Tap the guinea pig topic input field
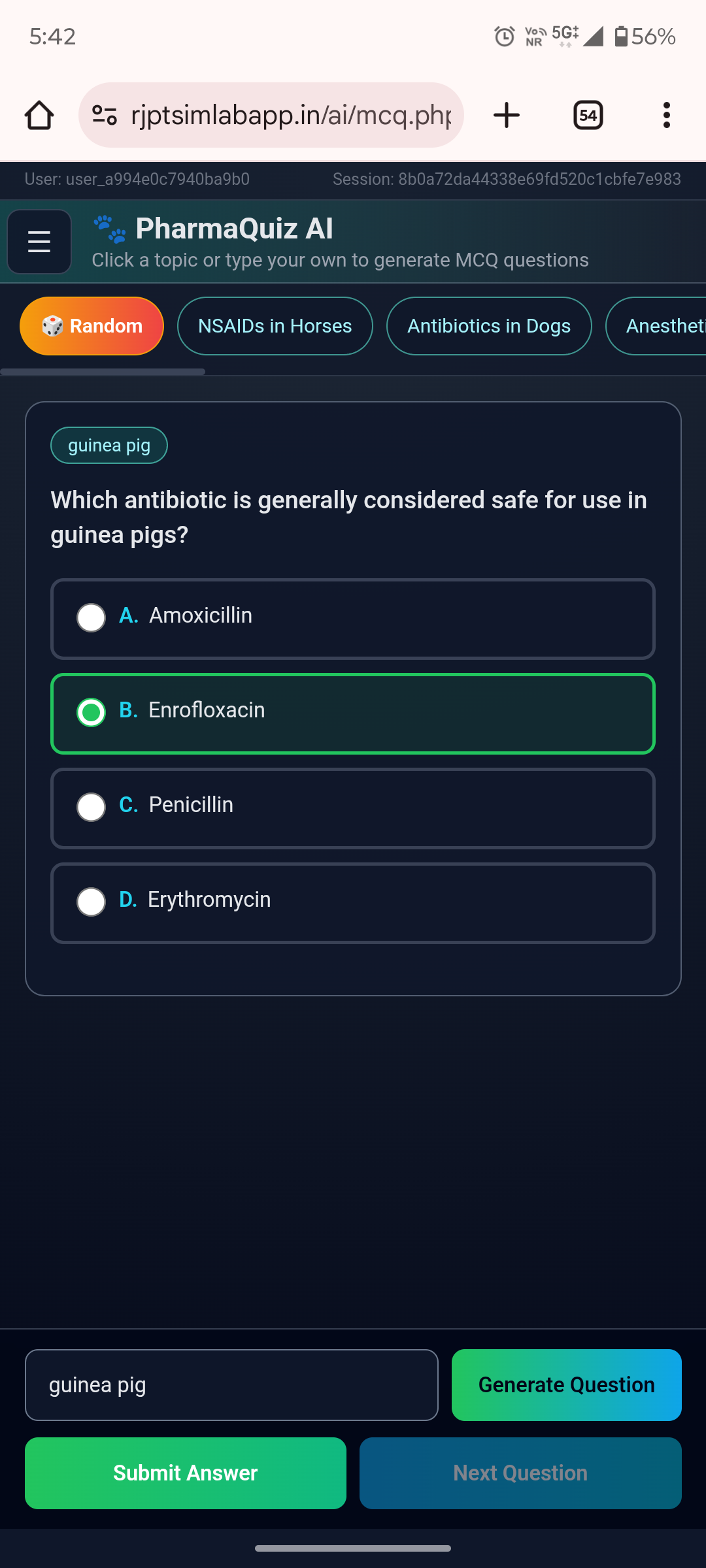Screen dimensions: 706x1568 tap(230, 1384)
